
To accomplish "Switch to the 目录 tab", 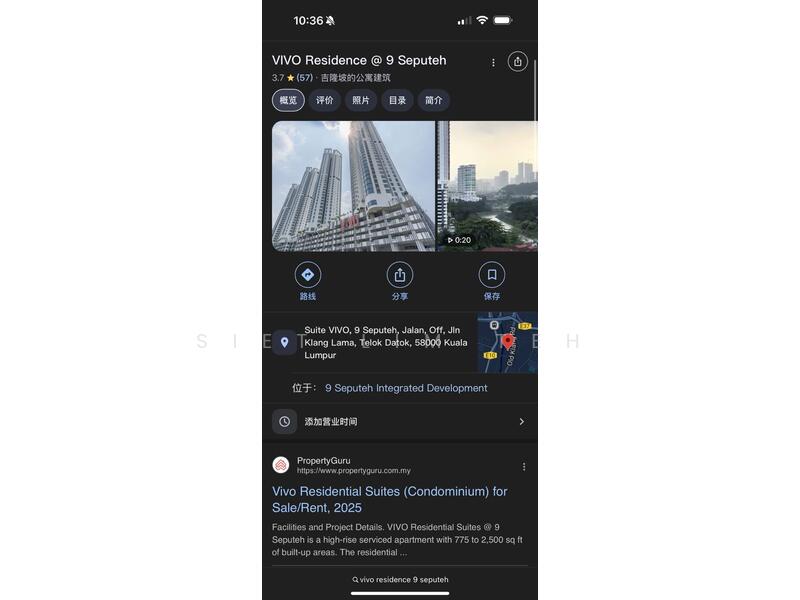I will (397, 100).
